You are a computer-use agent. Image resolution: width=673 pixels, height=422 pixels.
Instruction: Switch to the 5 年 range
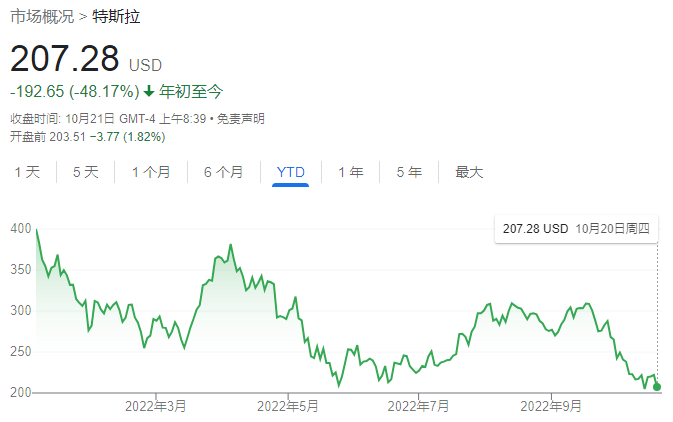coord(409,172)
